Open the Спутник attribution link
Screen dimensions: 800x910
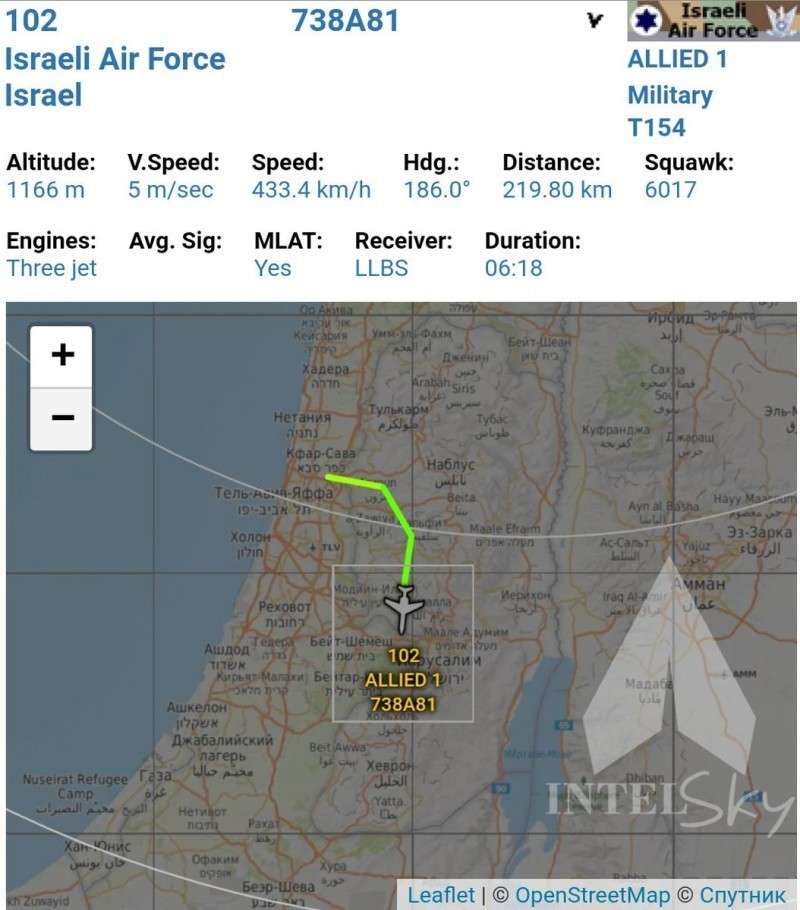[742, 894]
